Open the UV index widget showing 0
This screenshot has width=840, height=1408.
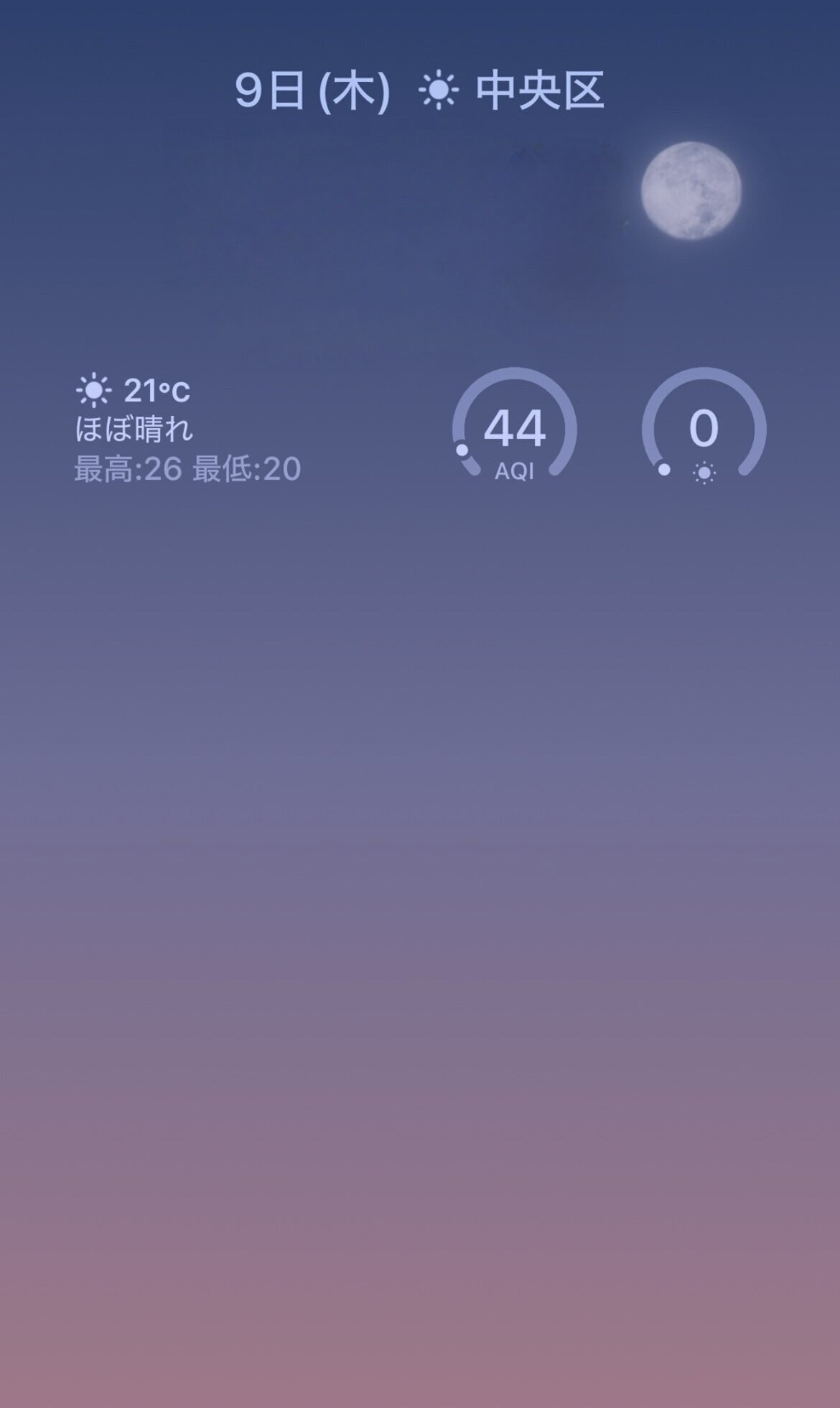[x=704, y=429]
